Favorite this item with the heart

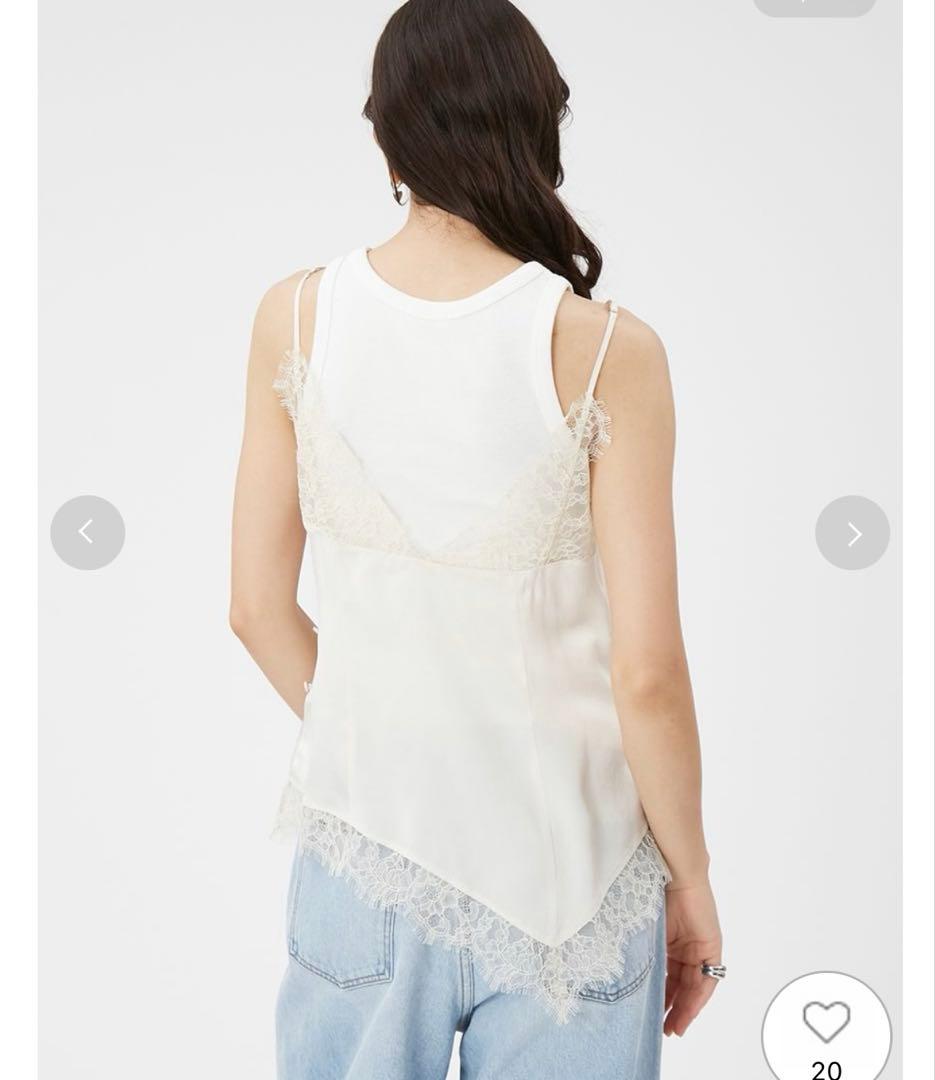(826, 1024)
